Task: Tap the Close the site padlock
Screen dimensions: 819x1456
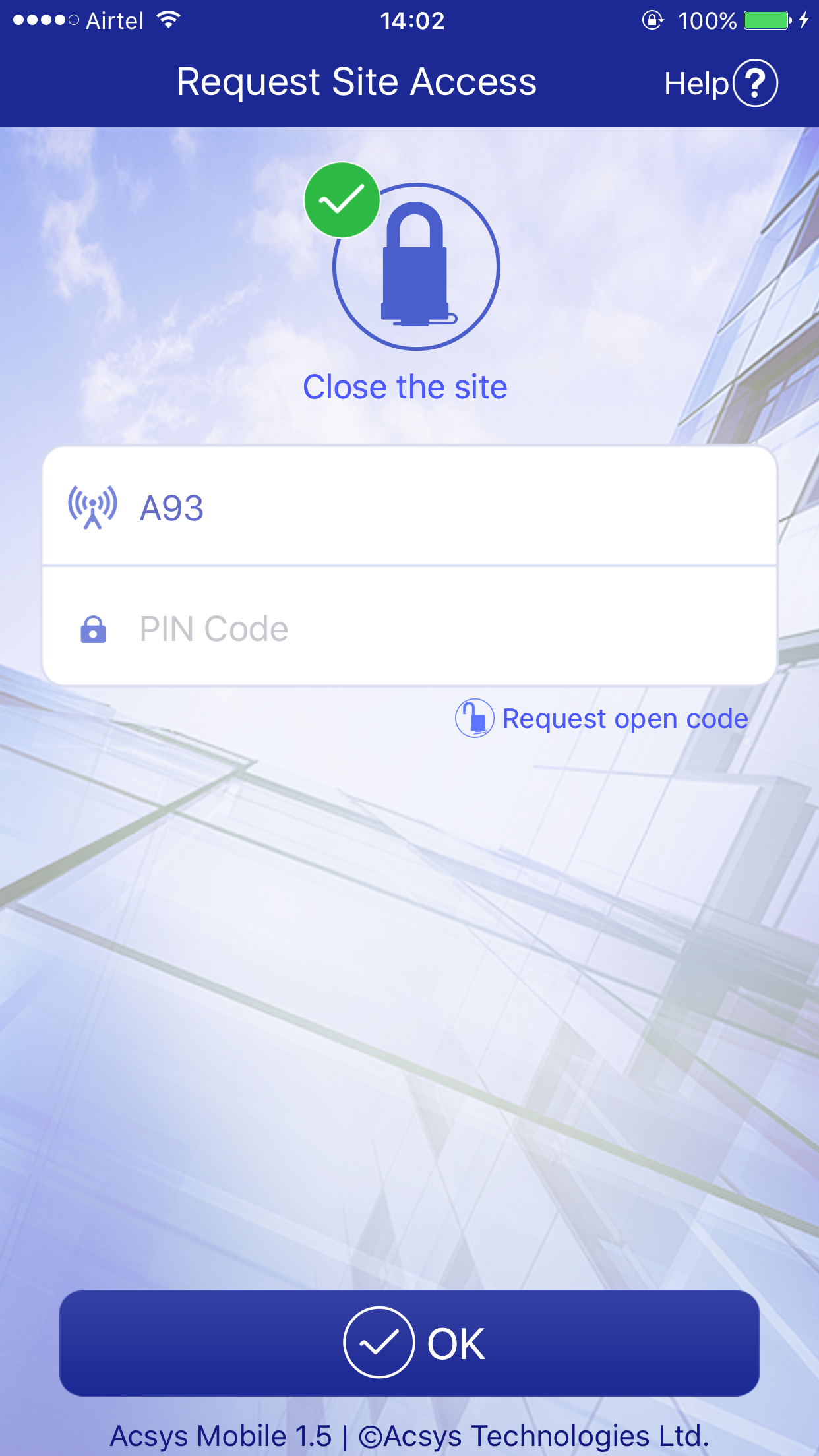Action: pos(416,266)
